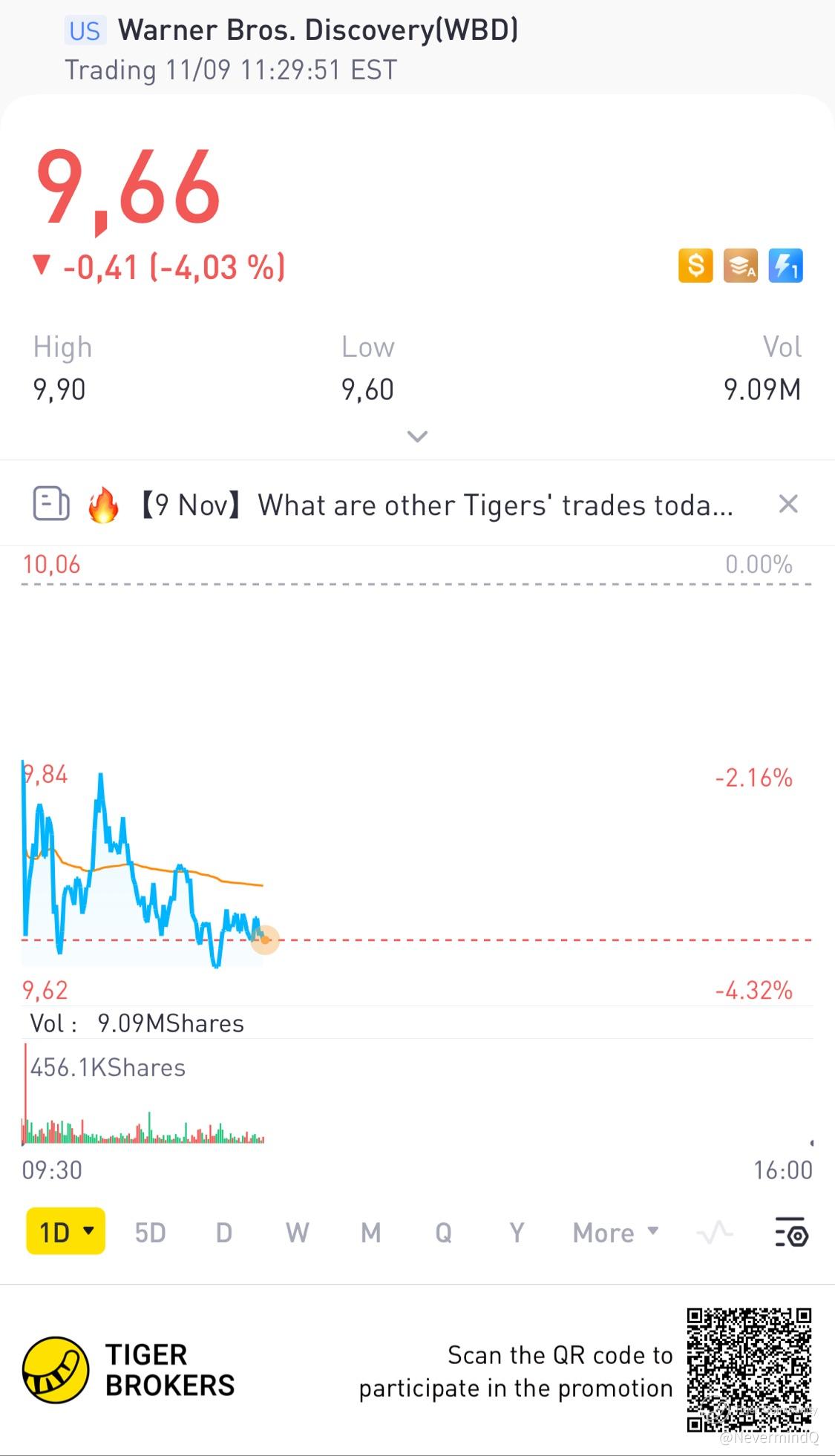Select the monthly M chart
835x1456 pixels.
click(x=370, y=1233)
